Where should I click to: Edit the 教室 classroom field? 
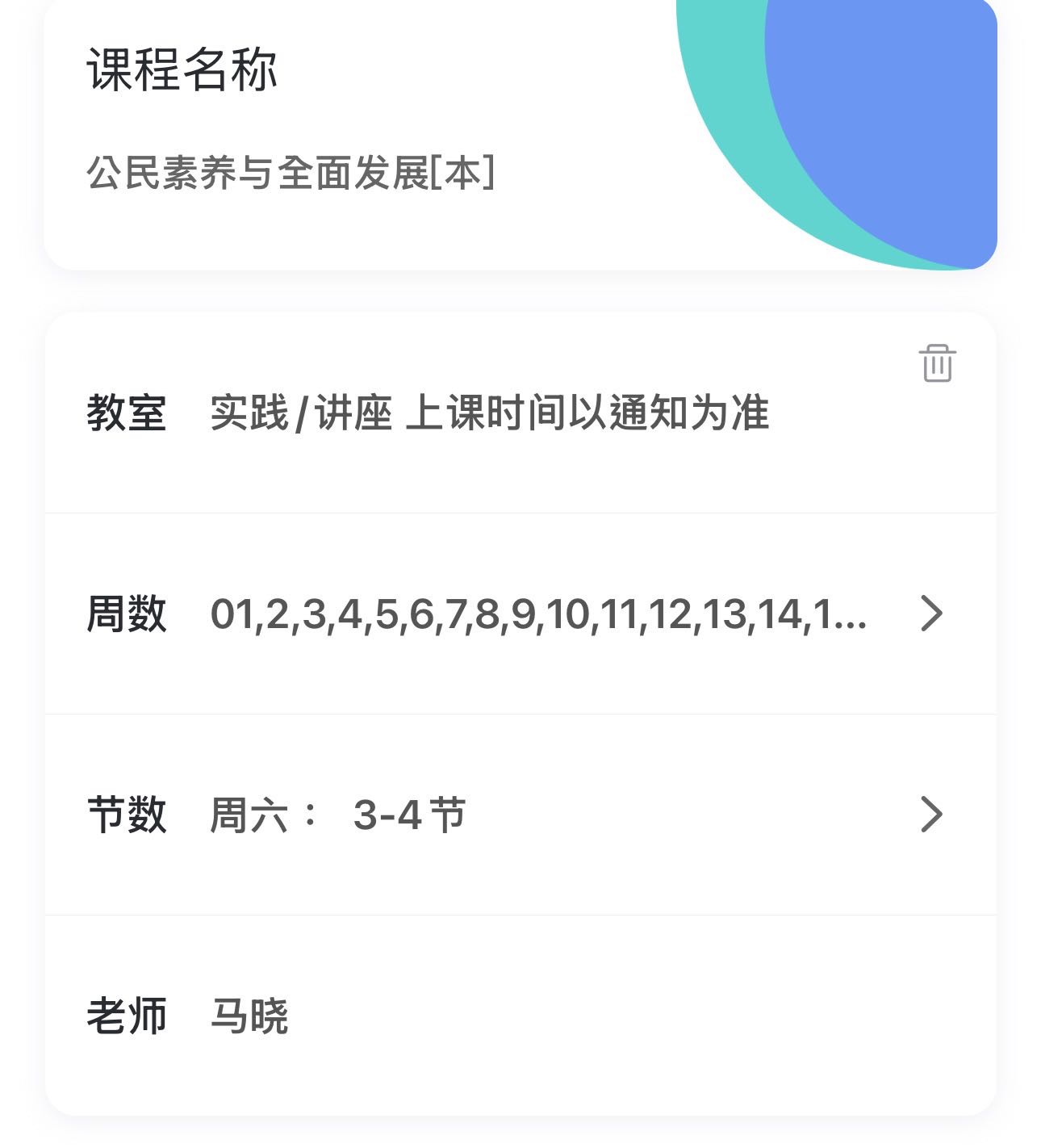pyautogui.click(x=489, y=413)
